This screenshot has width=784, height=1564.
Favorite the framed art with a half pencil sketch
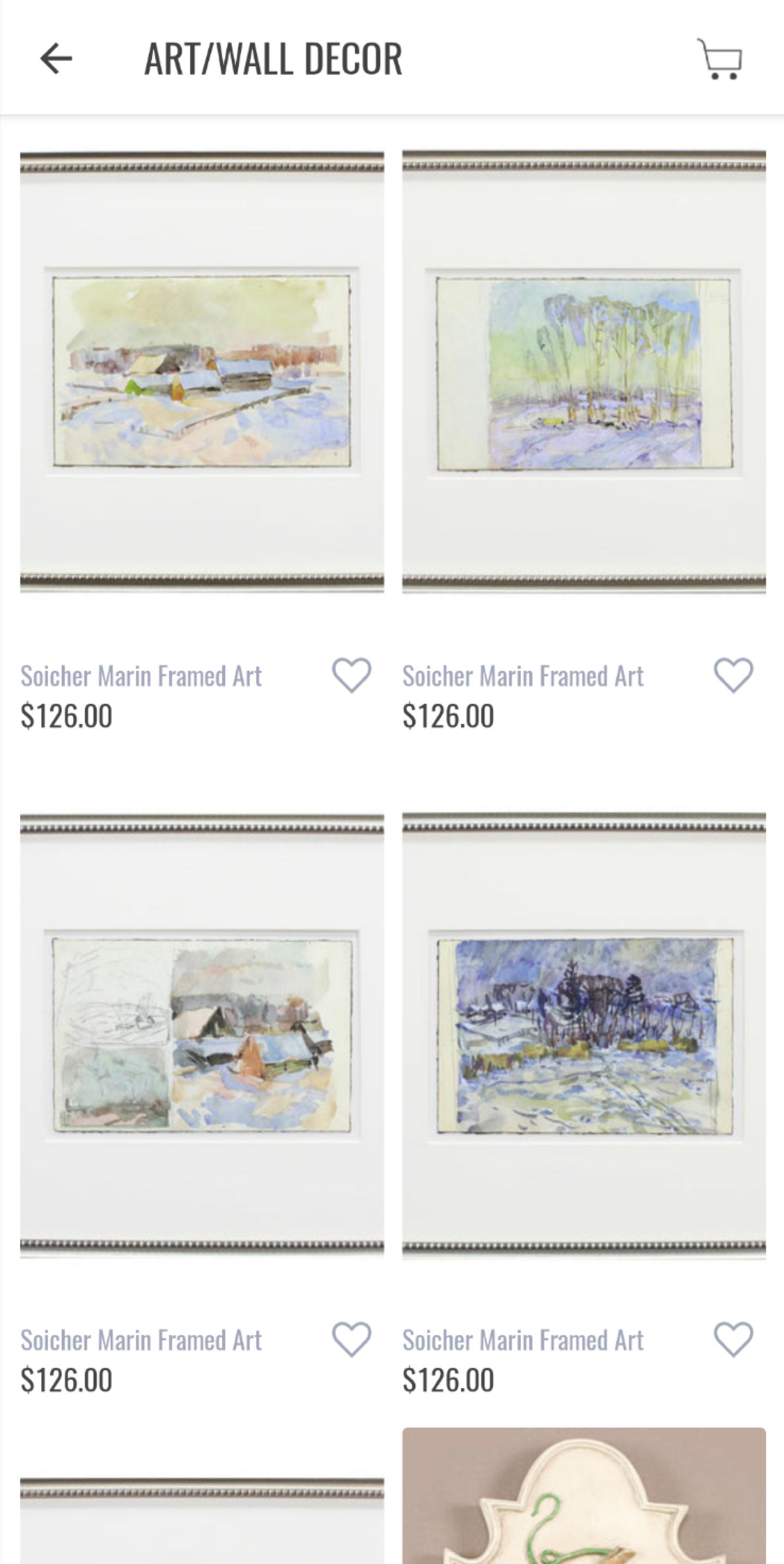pos(351,1339)
